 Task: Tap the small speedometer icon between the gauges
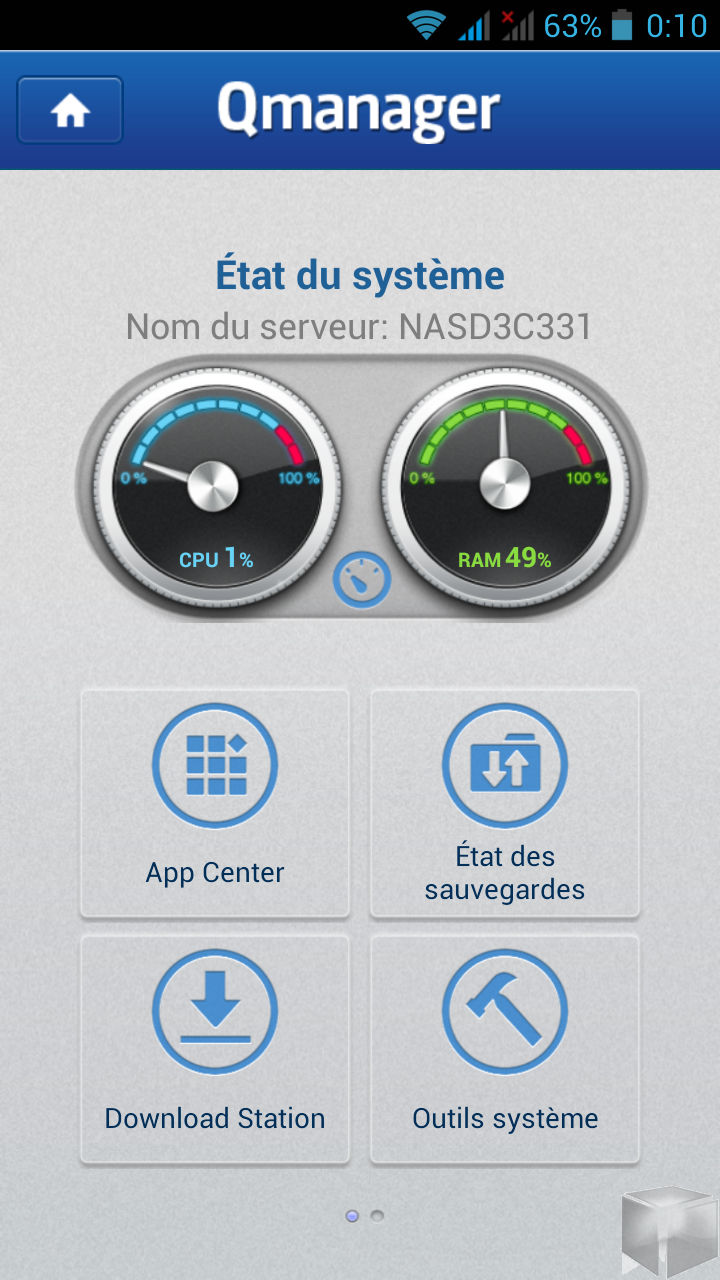tap(360, 577)
